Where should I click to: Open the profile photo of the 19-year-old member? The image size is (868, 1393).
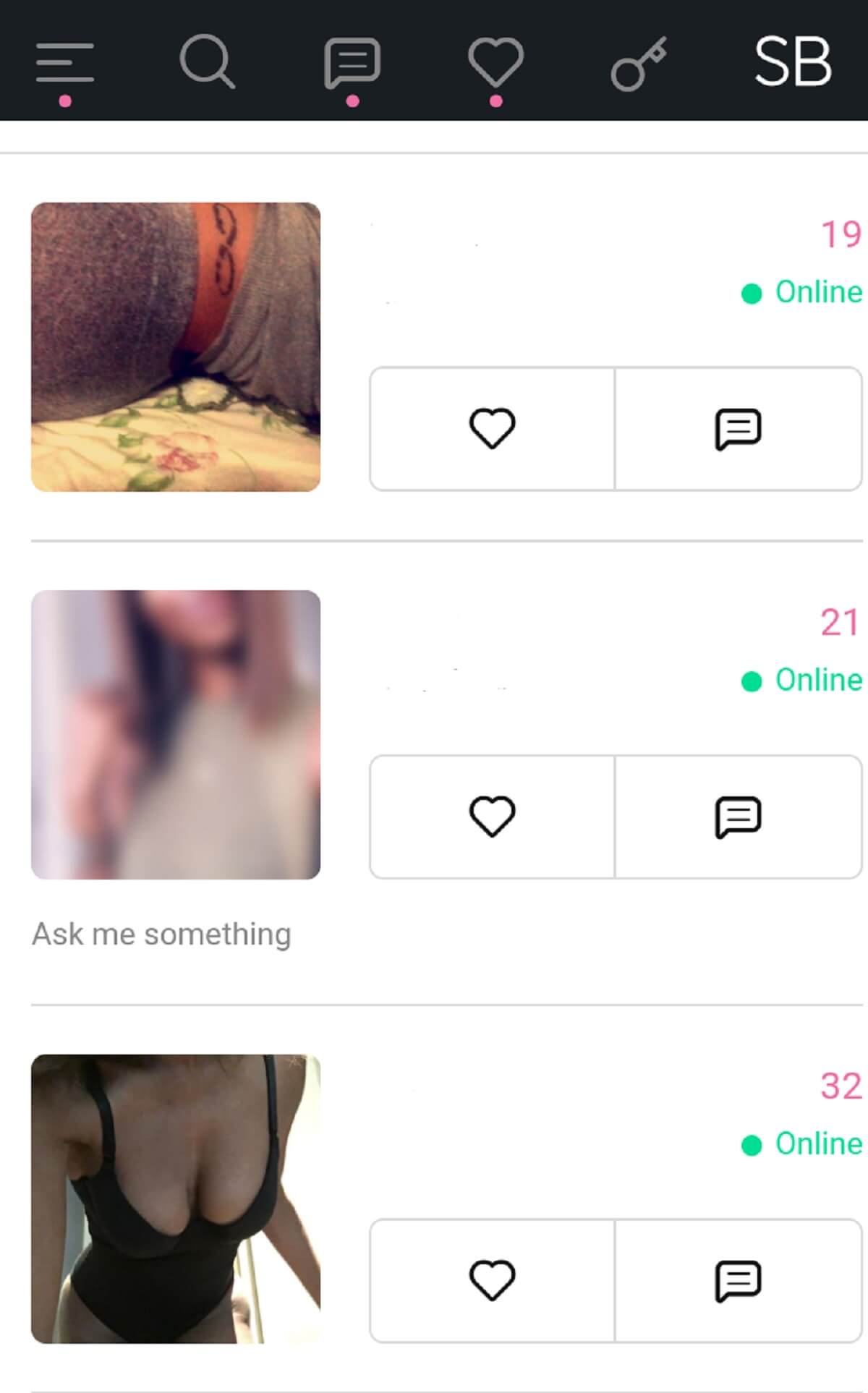tap(176, 347)
